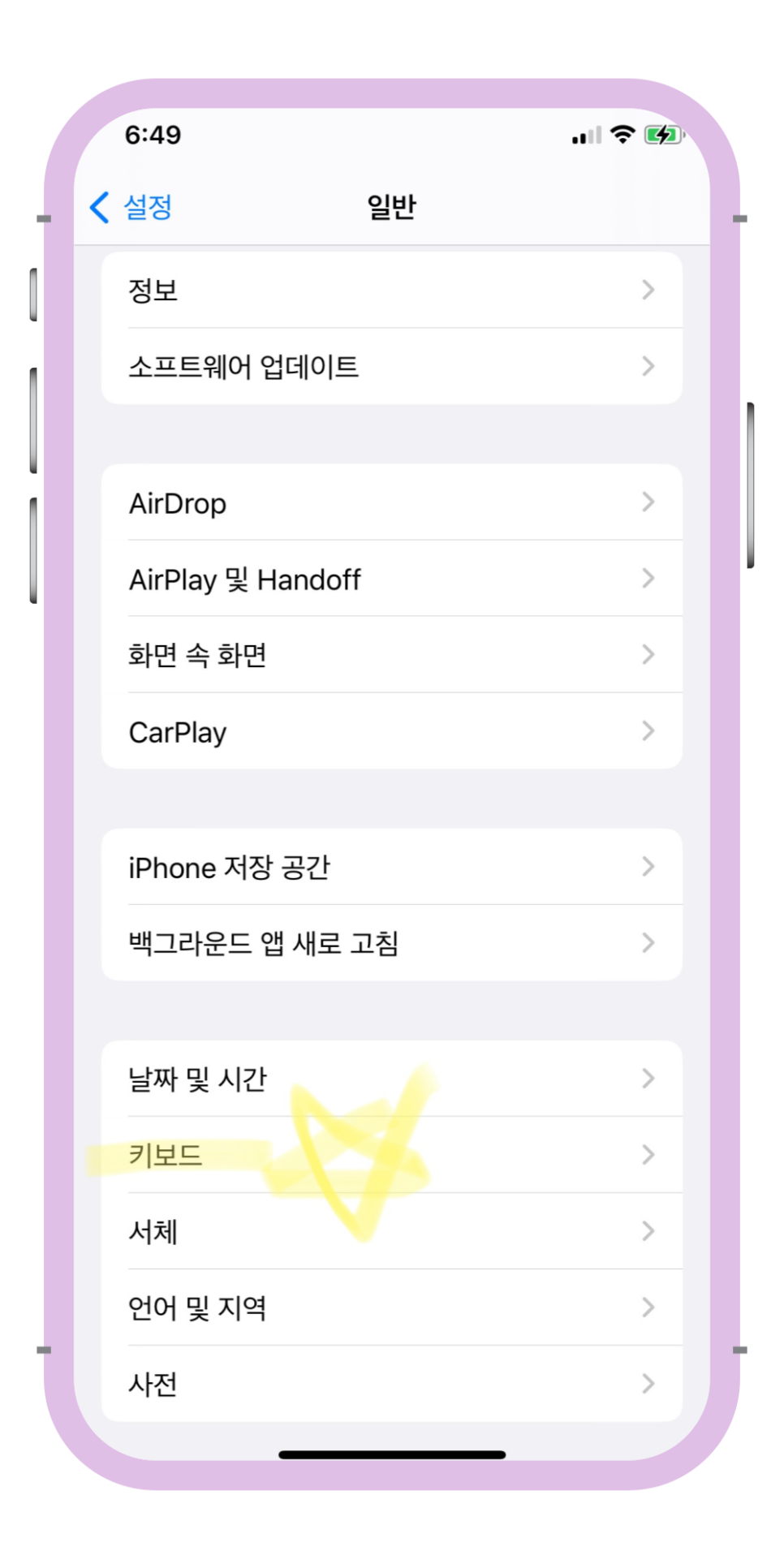Open 언어 및 지역 settings
Screen dimensions: 784x1568
pyautogui.click(x=391, y=1307)
